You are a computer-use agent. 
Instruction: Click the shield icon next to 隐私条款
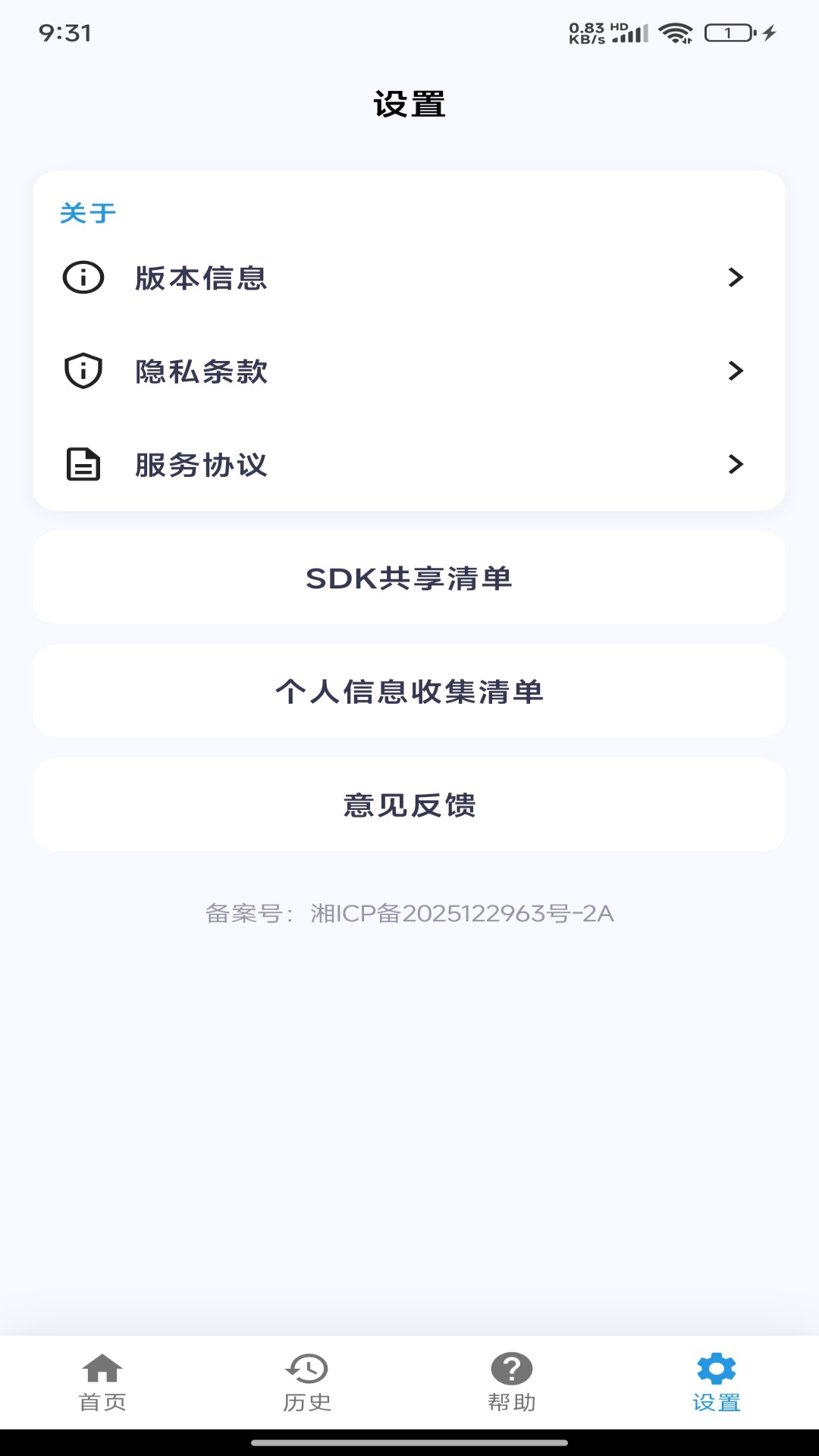click(83, 372)
